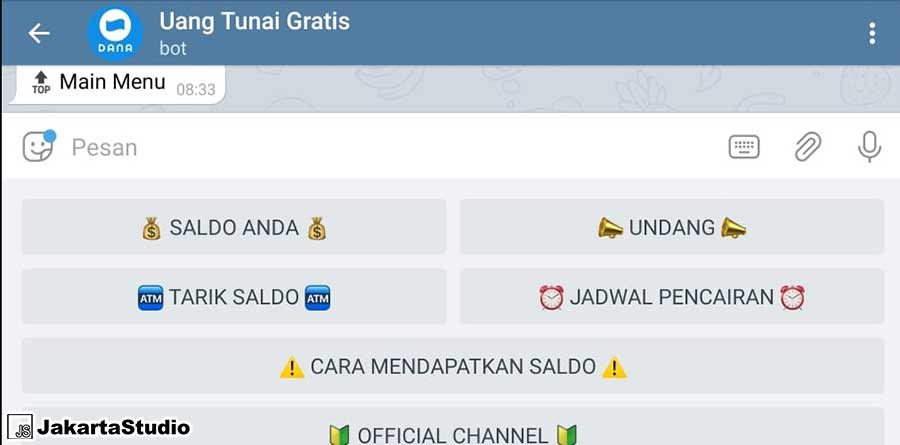
Task: Choose TARIK SALDO to withdraw
Action: click(x=234, y=297)
